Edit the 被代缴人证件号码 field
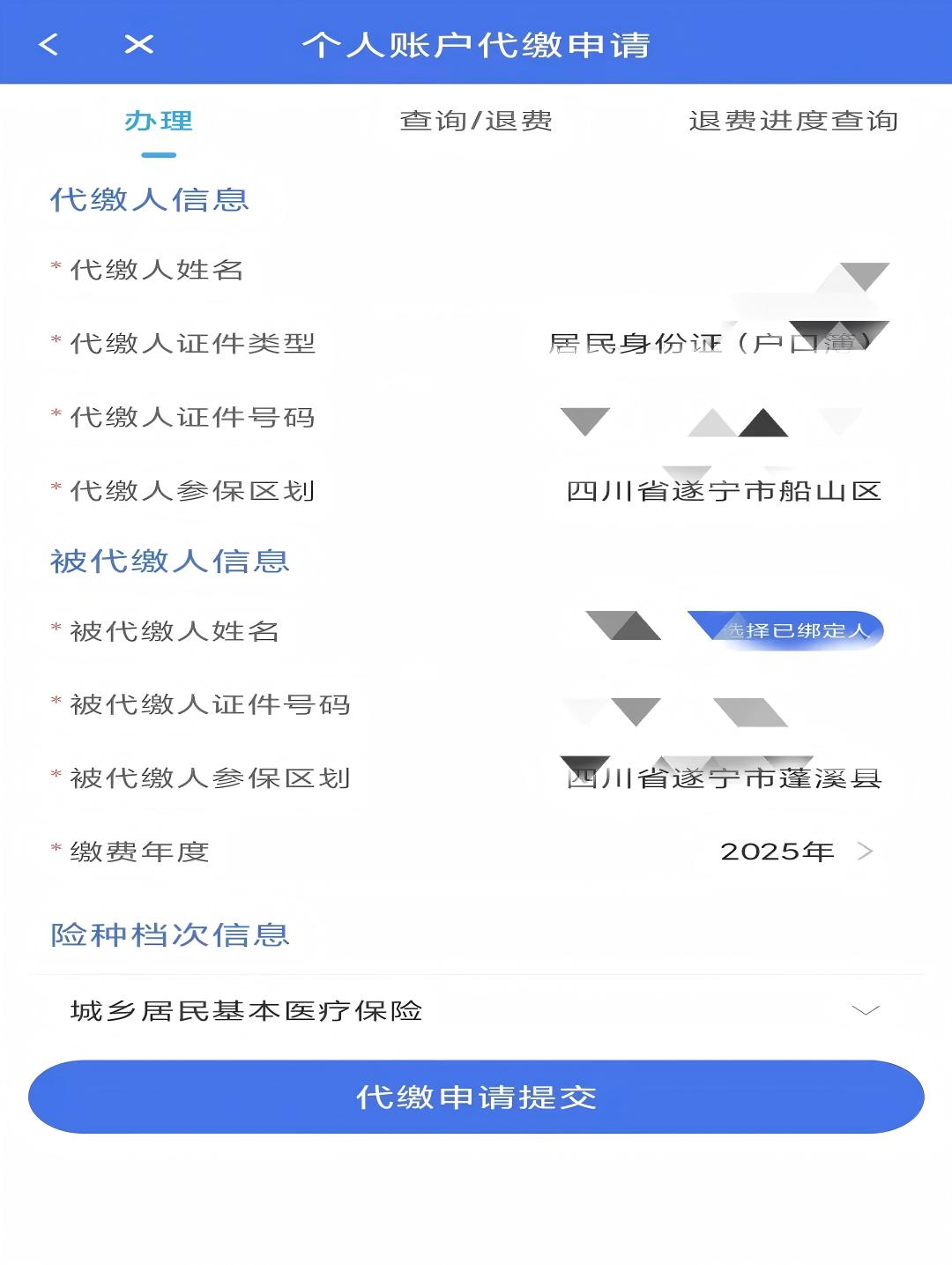 [705, 705]
